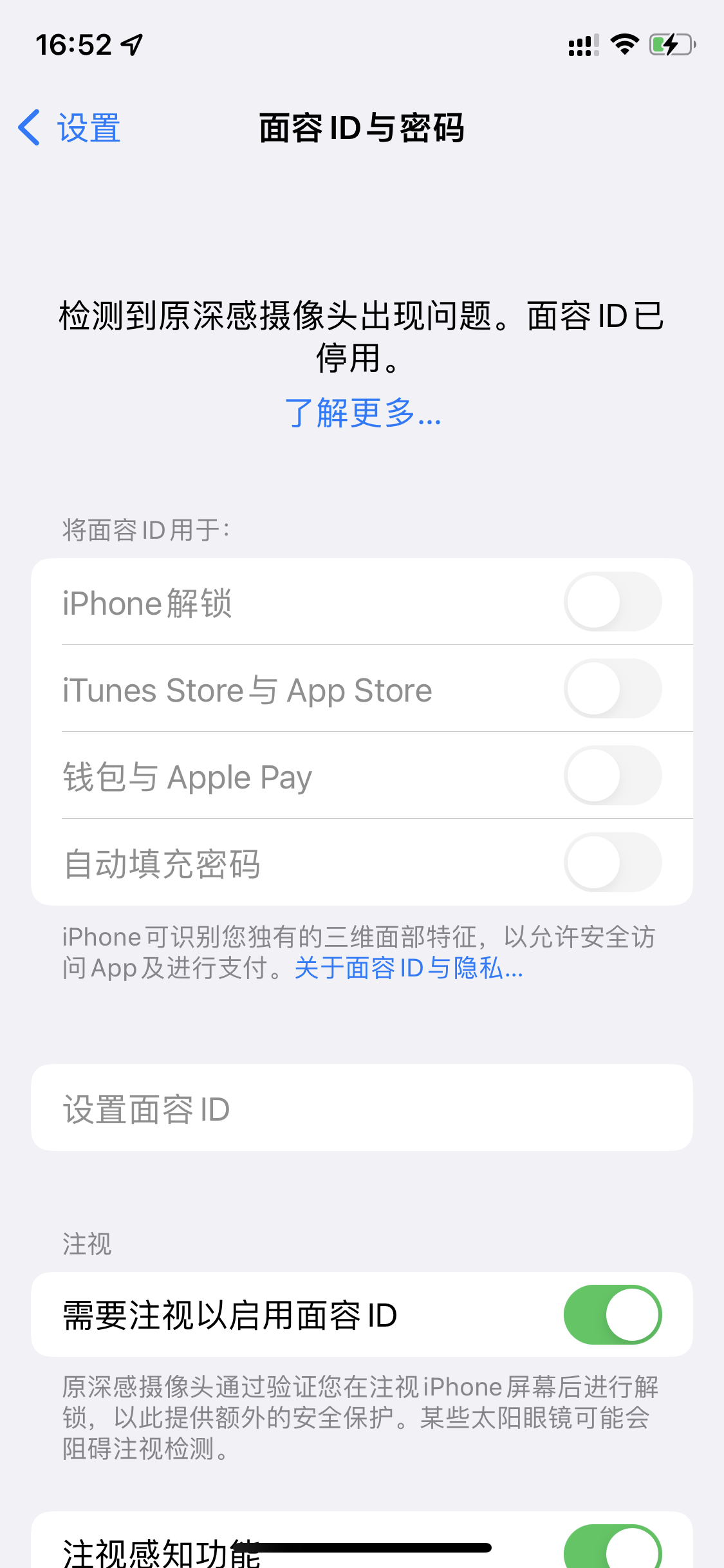The width and height of the screenshot is (724, 1568).
Task: Disable 需要注视以启用面容ID
Action: [x=612, y=1314]
